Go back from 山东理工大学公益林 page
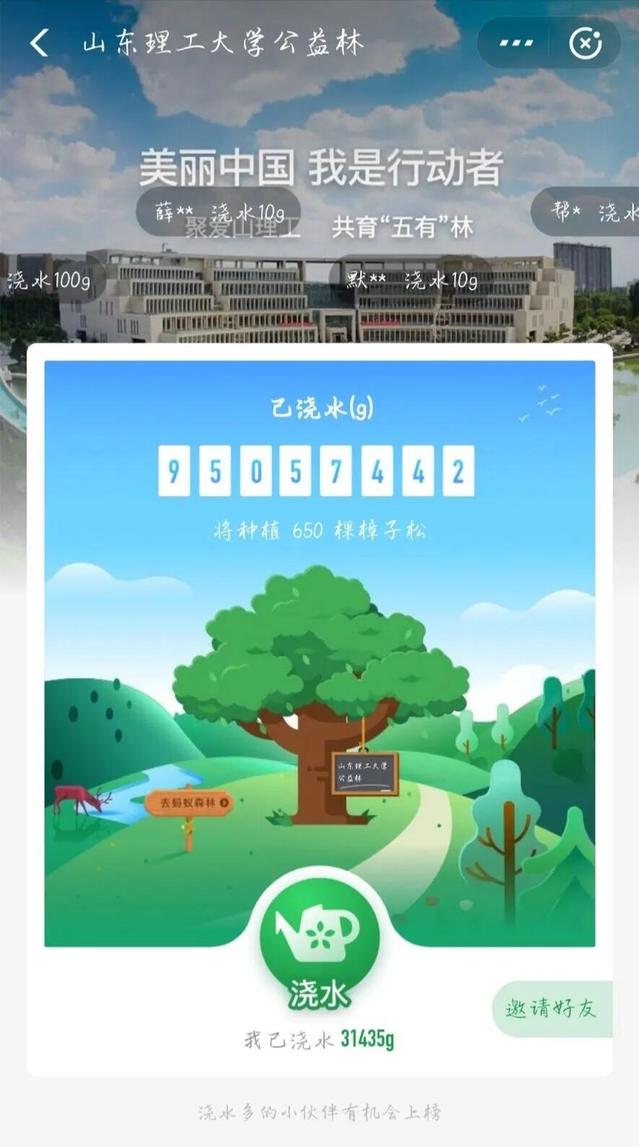Viewport: 639px width, 1147px height. pos(39,43)
